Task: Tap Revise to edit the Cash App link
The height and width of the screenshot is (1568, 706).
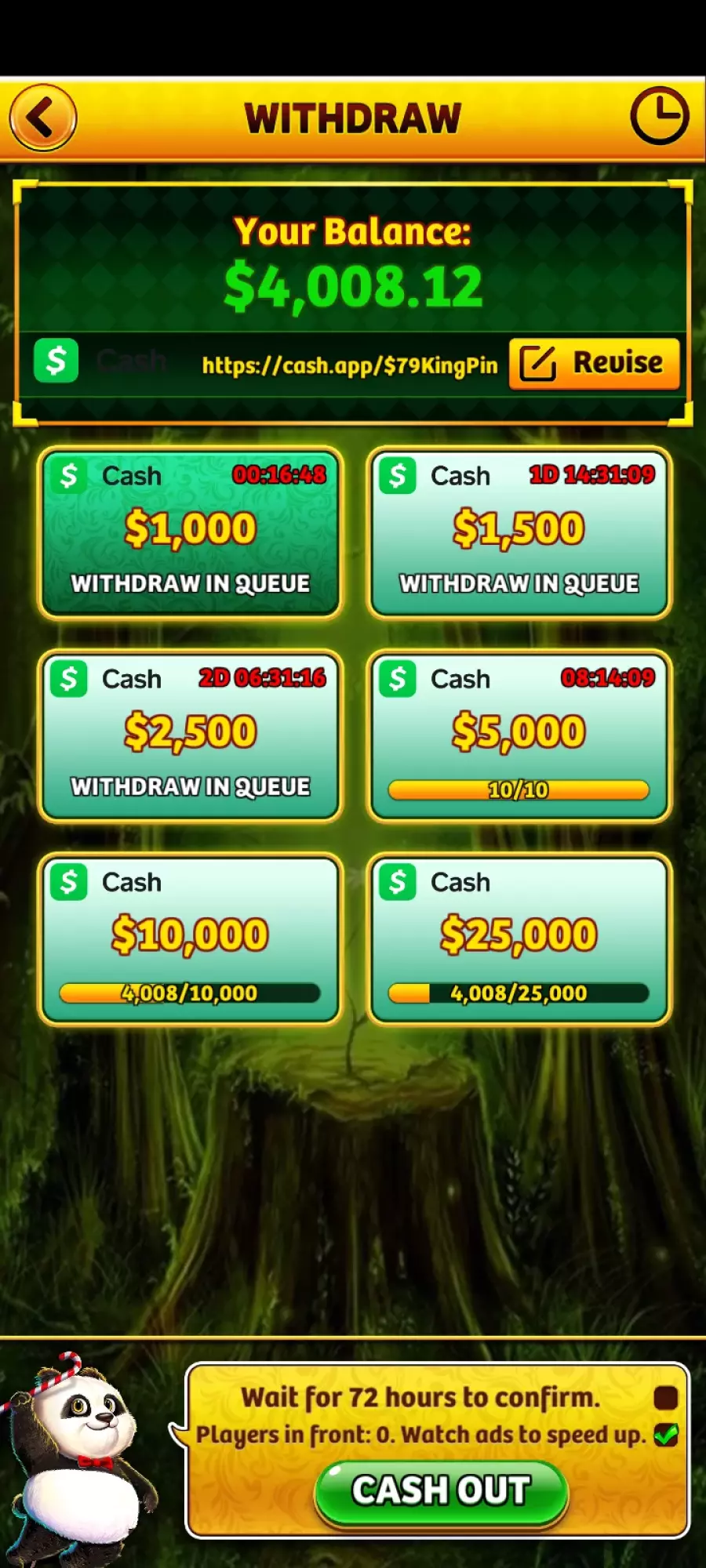Action: pos(594,363)
